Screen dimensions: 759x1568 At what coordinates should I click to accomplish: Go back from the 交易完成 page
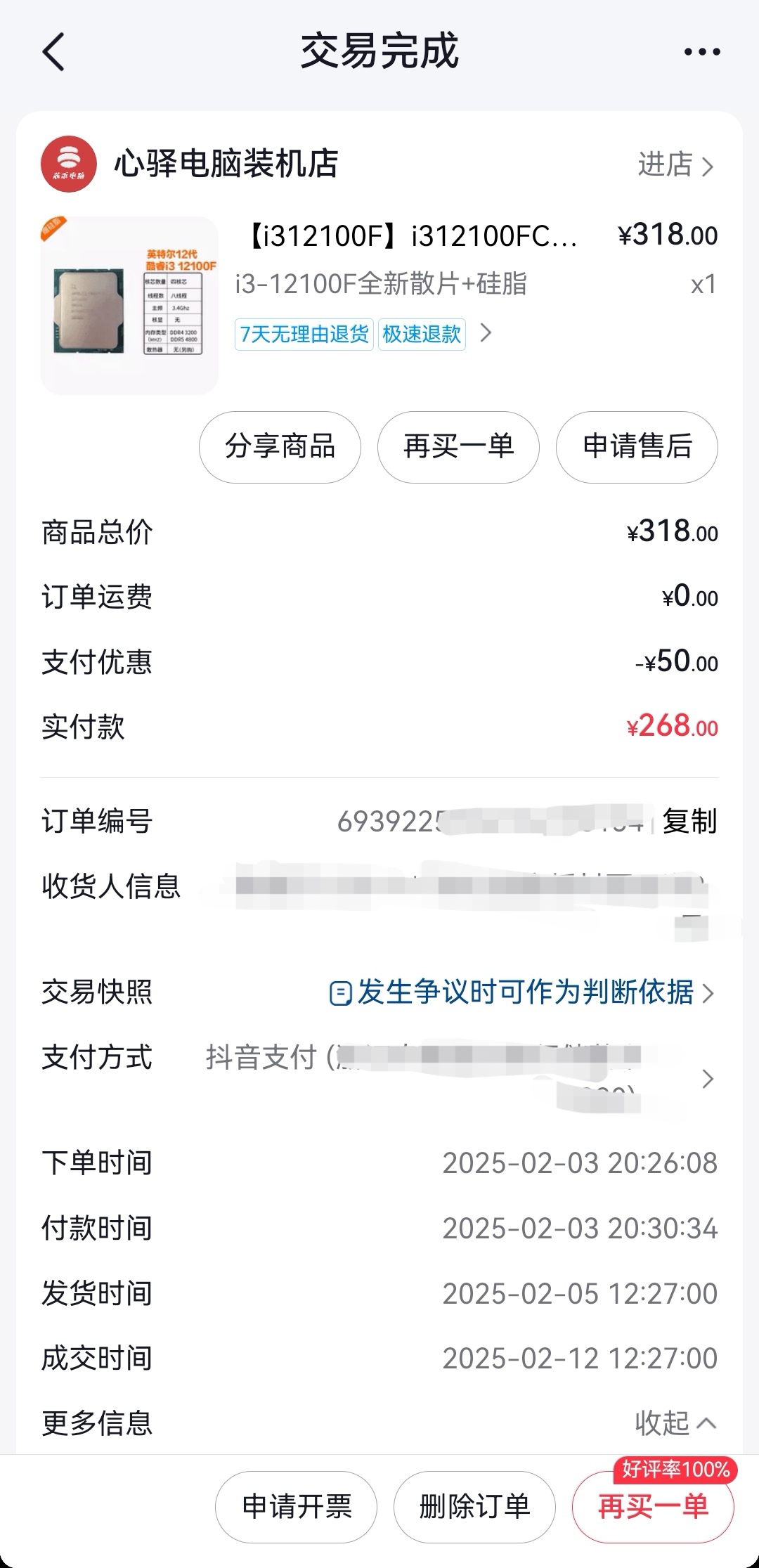coord(53,52)
